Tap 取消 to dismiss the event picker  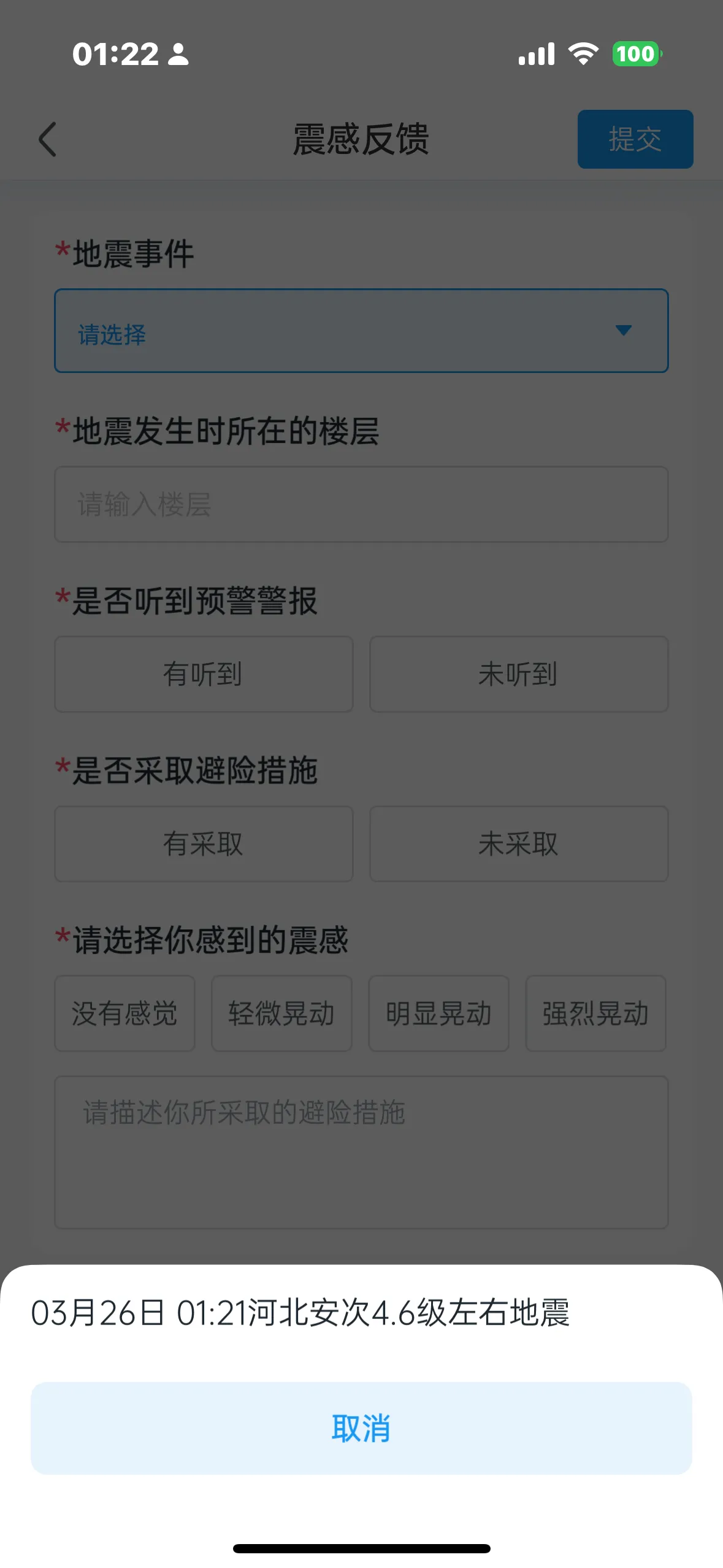coord(361,1428)
